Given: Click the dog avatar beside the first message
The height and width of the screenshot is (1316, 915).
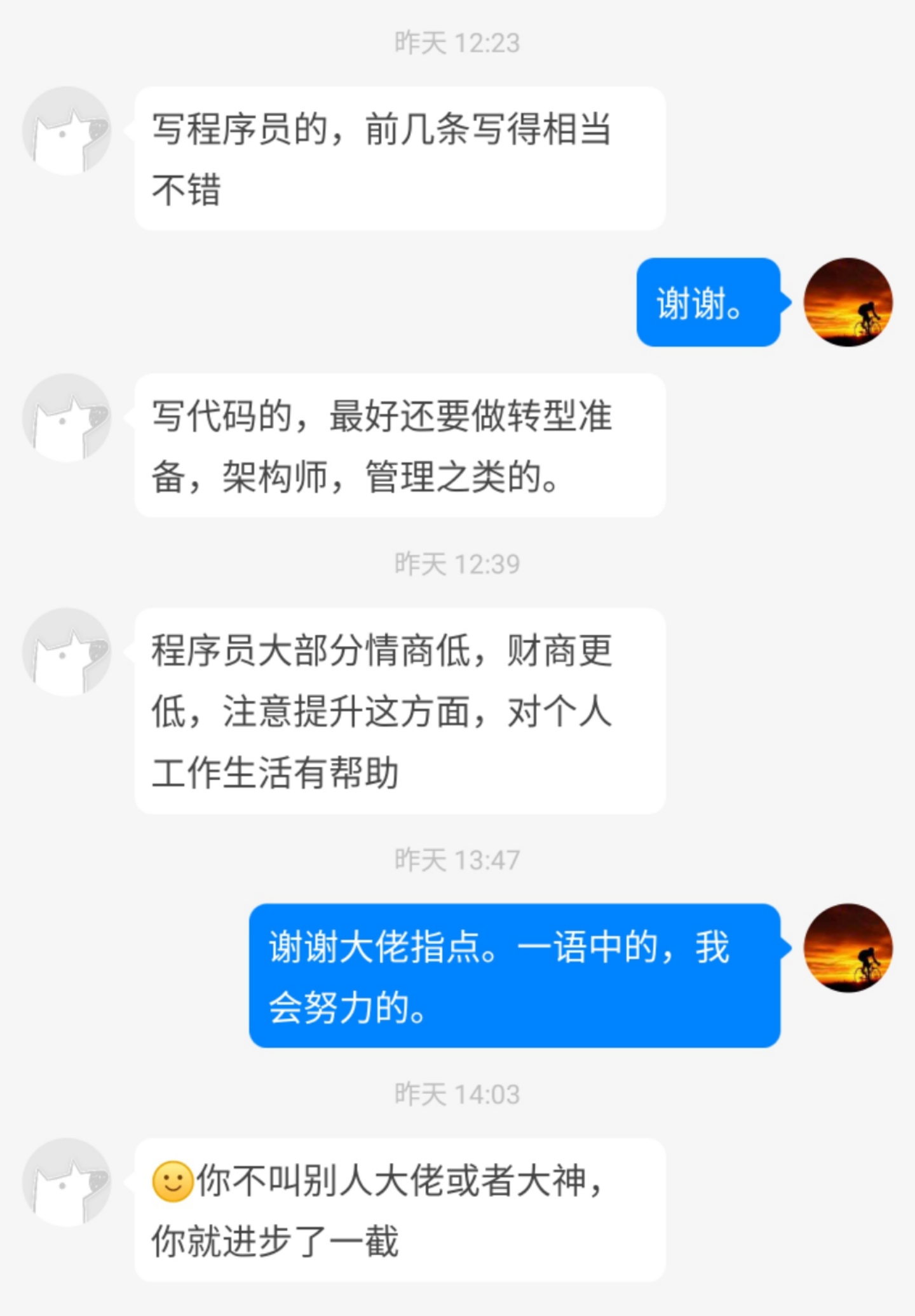Looking at the screenshot, I should (67, 131).
